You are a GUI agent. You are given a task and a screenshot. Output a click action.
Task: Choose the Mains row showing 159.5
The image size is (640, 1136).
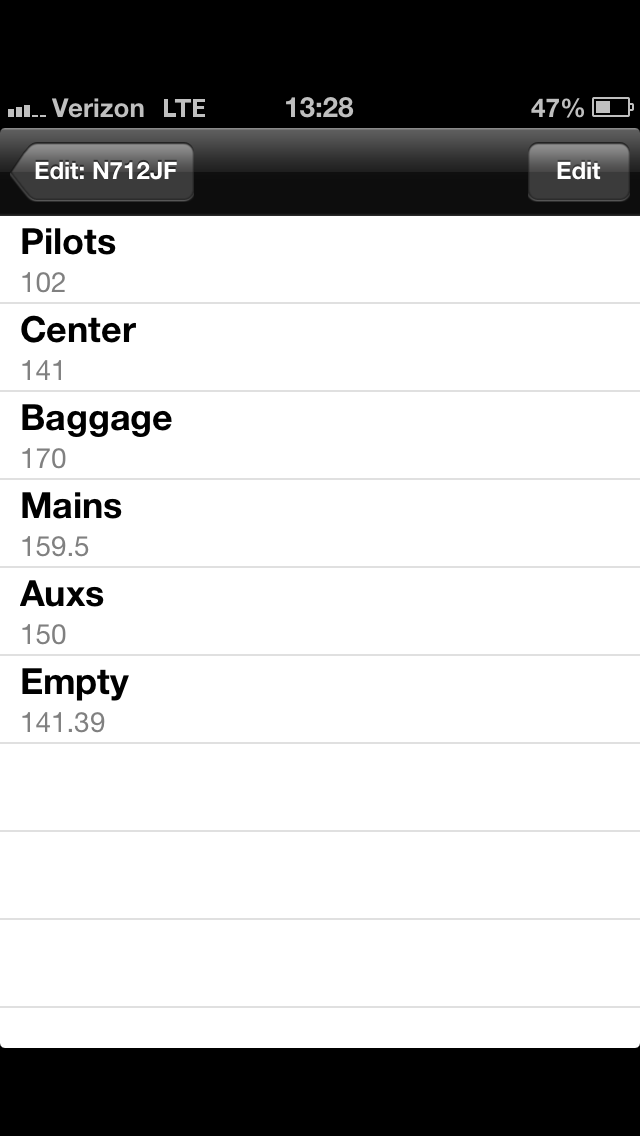[x=320, y=524]
